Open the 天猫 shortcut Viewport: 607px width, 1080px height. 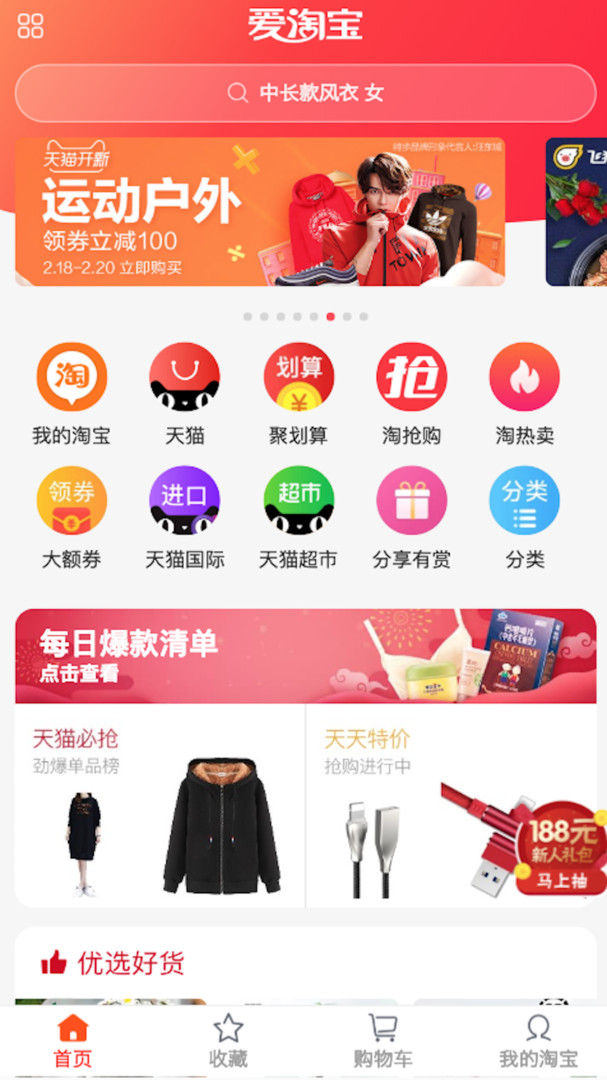[x=184, y=378]
